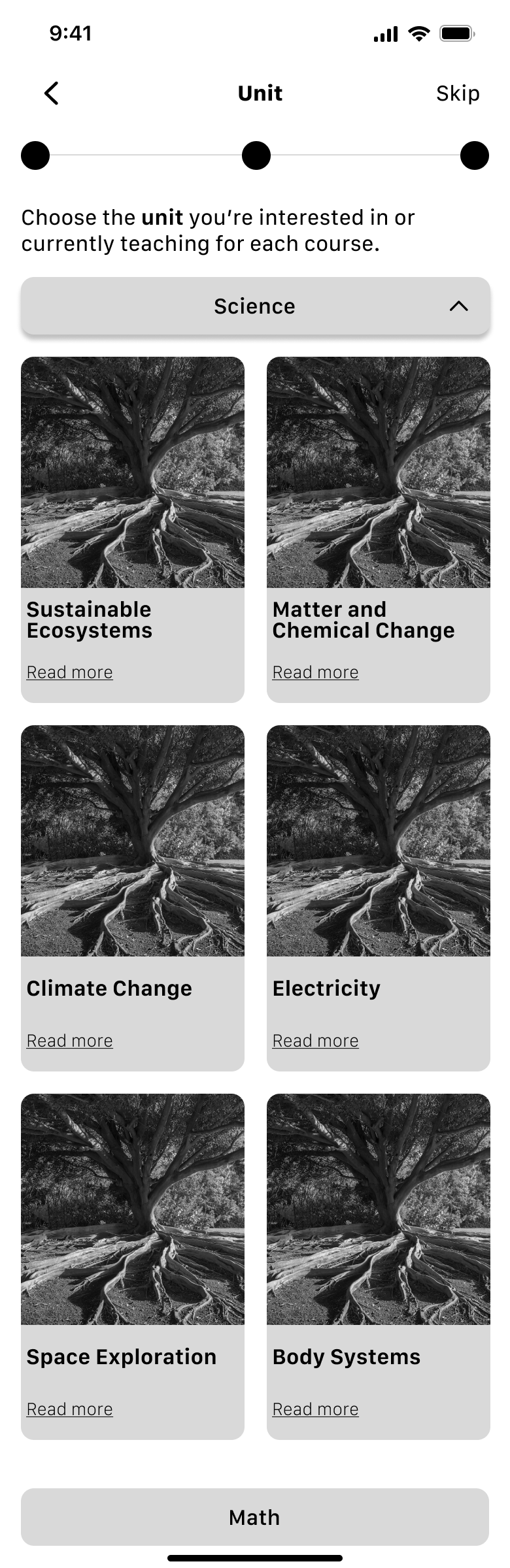Choose the Space Exploration unit image
This screenshot has width=510, height=1568.
pyautogui.click(x=133, y=1209)
